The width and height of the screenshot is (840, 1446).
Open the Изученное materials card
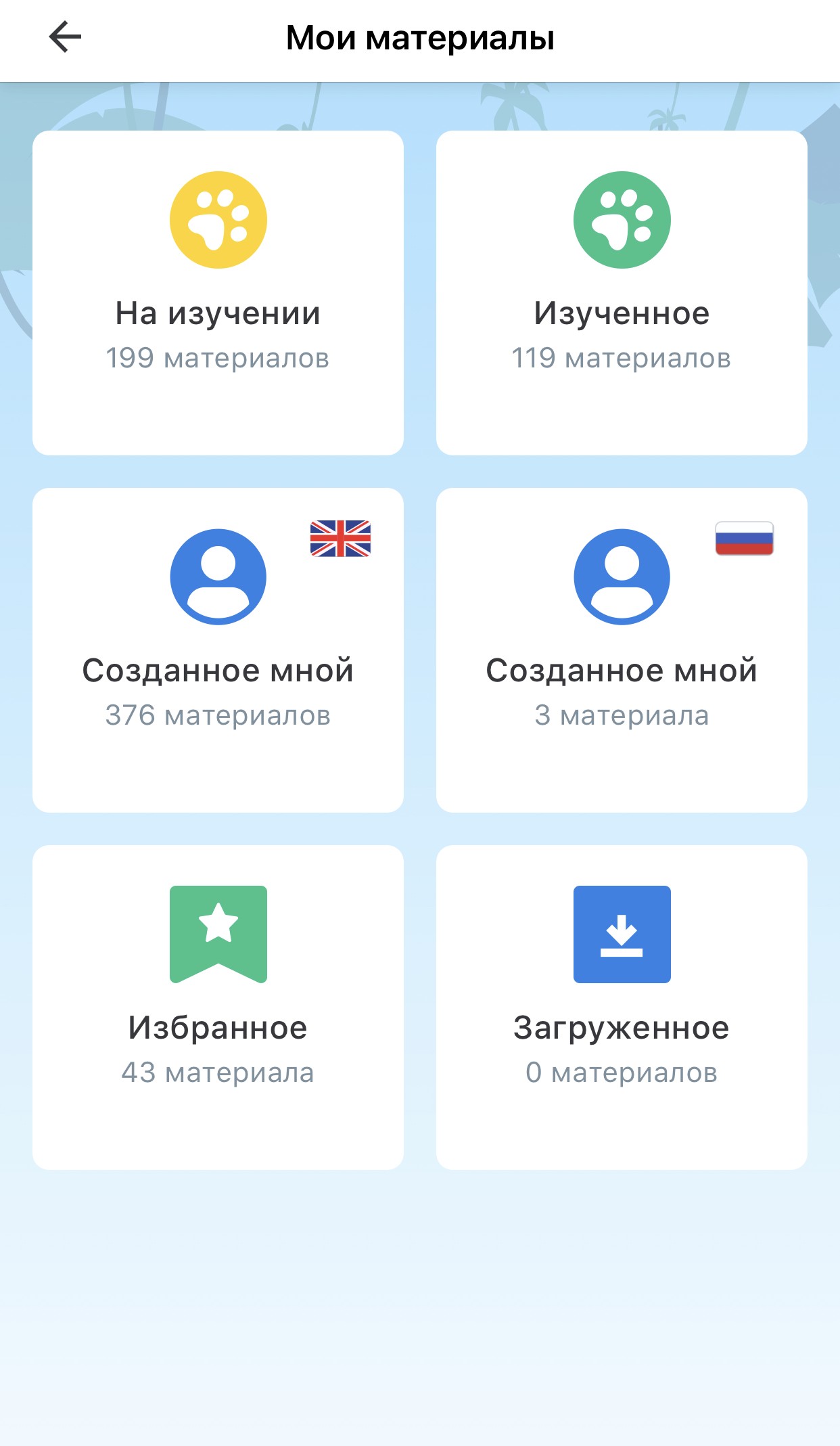pos(622,292)
